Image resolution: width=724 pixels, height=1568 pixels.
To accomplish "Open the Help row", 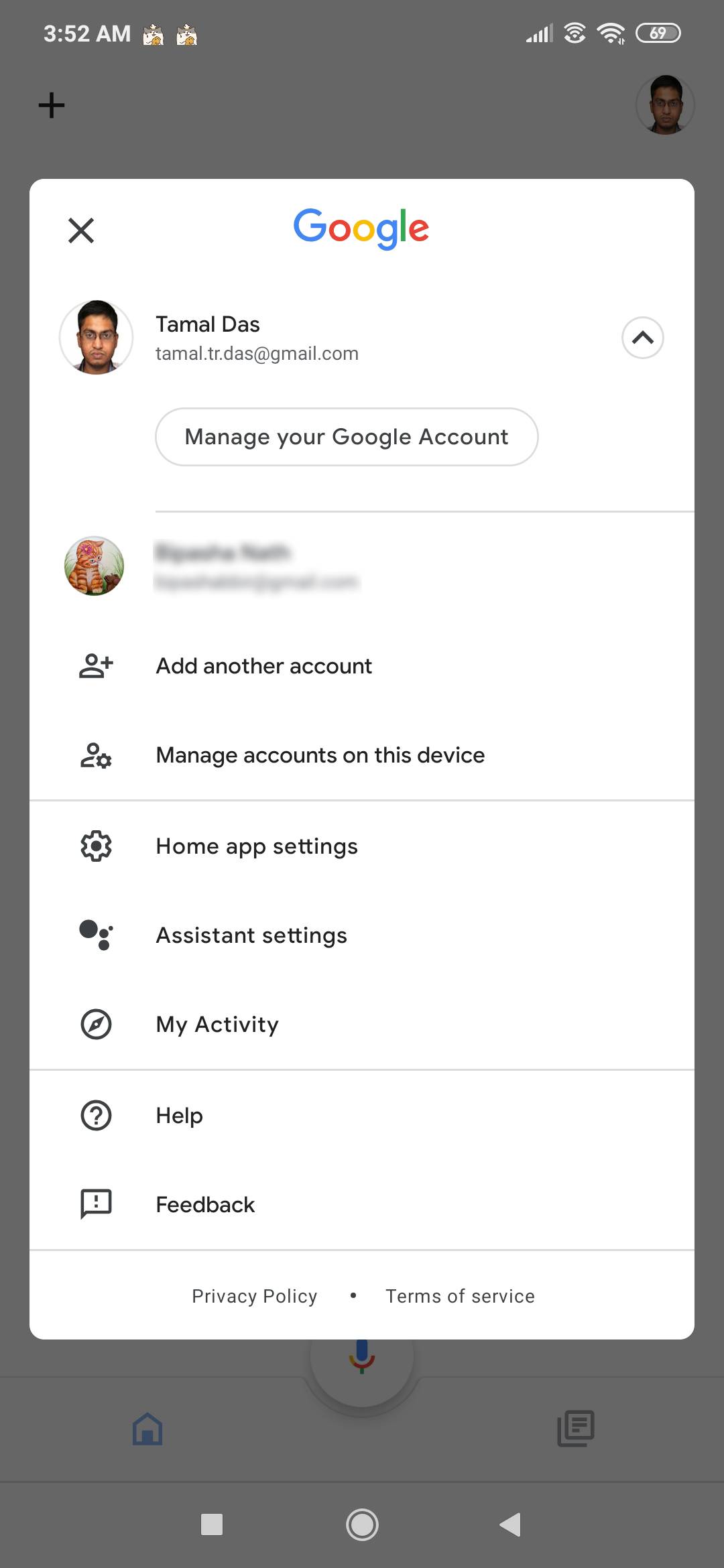I will pyautogui.click(x=179, y=1116).
